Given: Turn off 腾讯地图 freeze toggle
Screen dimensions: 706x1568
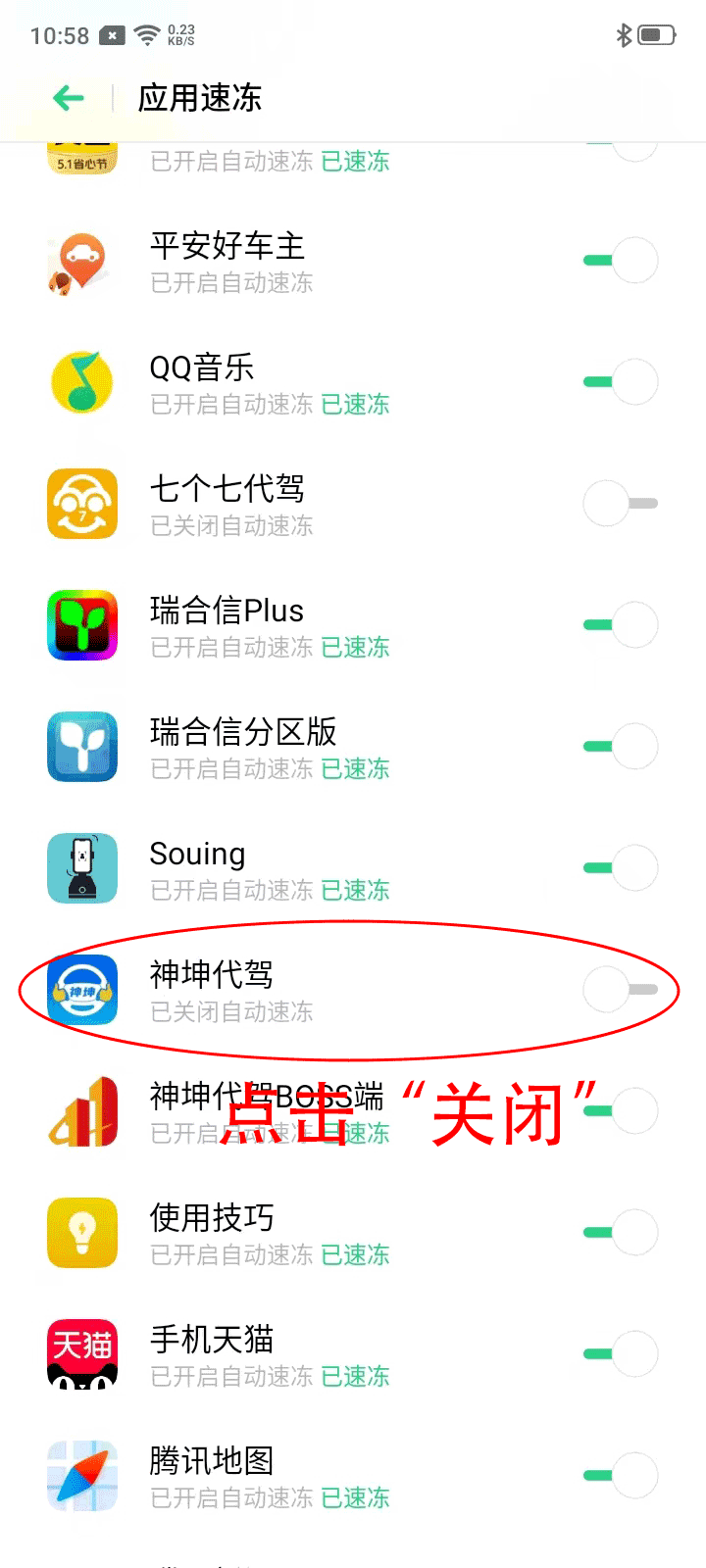Looking at the screenshot, I should pyautogui.click(x=621, y=1475).
